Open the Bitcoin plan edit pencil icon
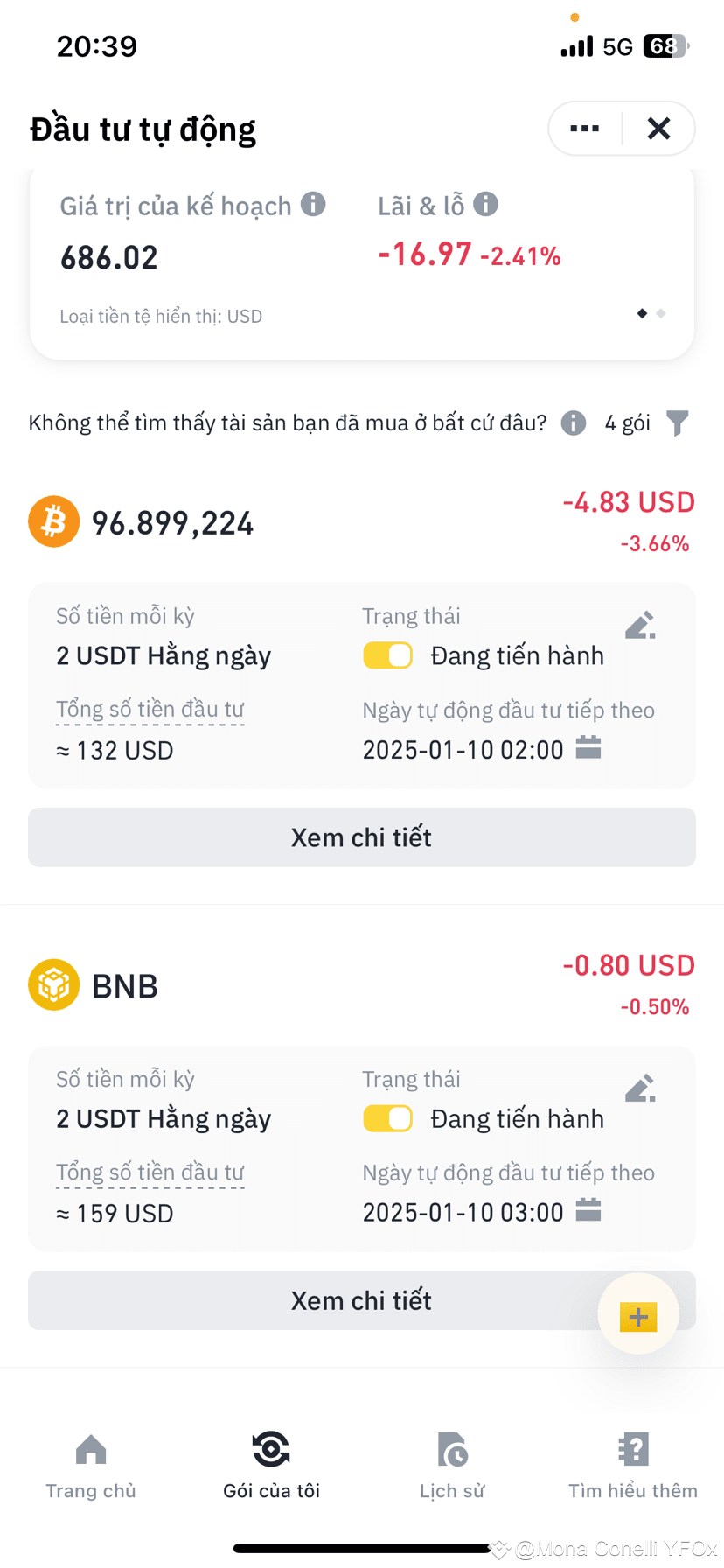This screenshot has width=724, height=1568. [x=639, y=624]
